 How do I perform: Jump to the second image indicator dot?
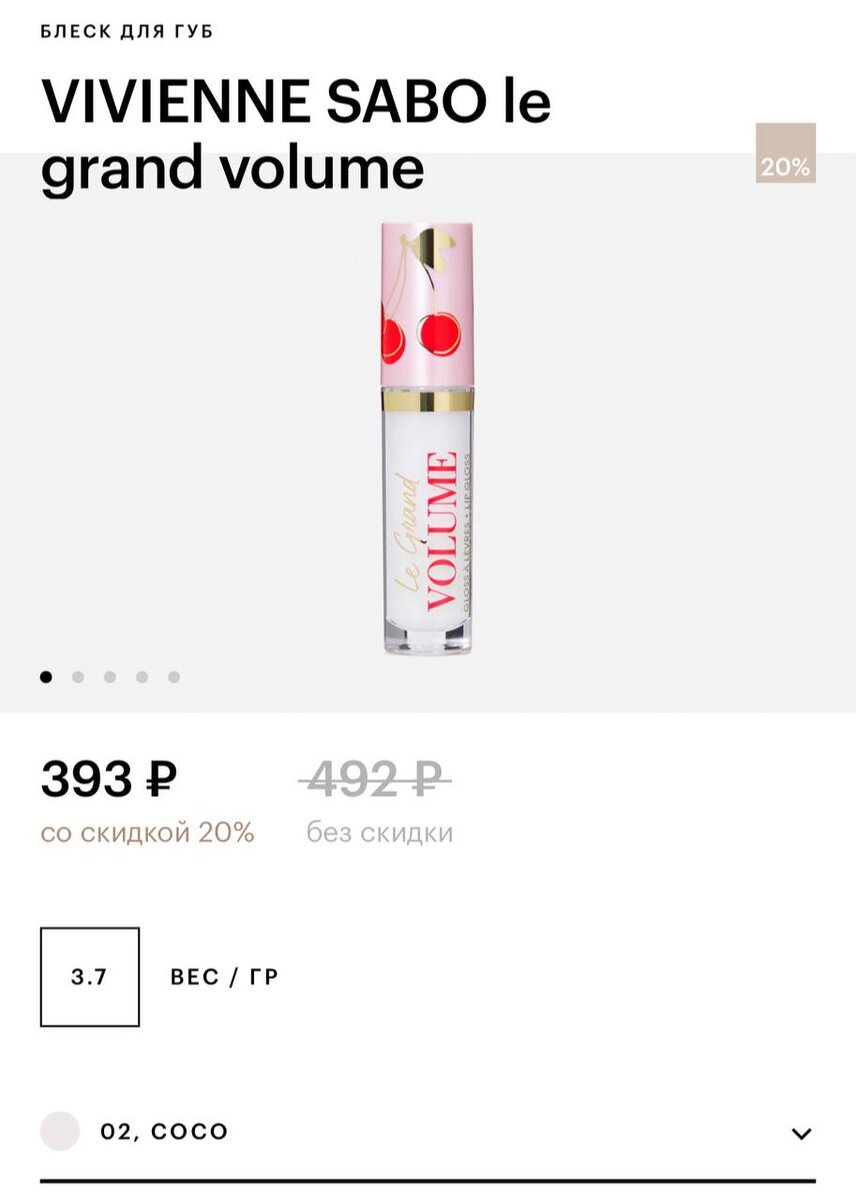click(x=78, y=677)
